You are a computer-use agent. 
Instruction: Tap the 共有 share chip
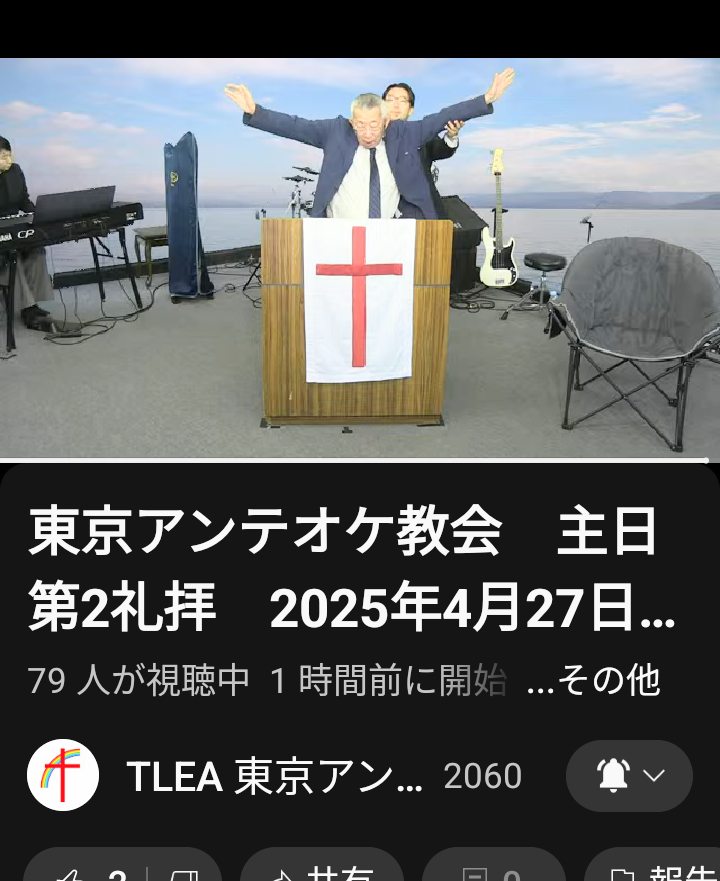tap(321, 870)
